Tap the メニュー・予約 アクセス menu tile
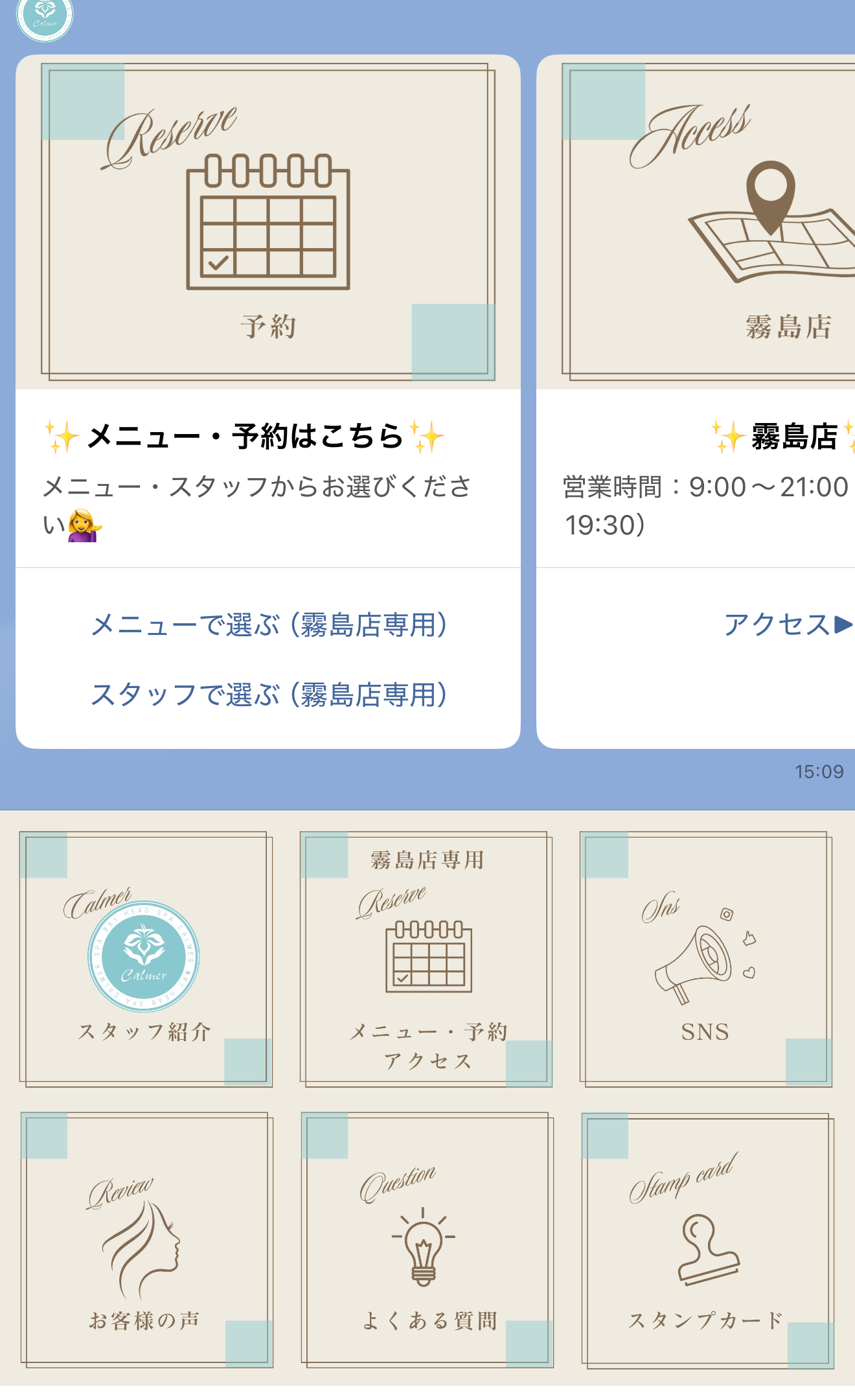Viewport: 855px width, 1400px height. click(426, 959)
